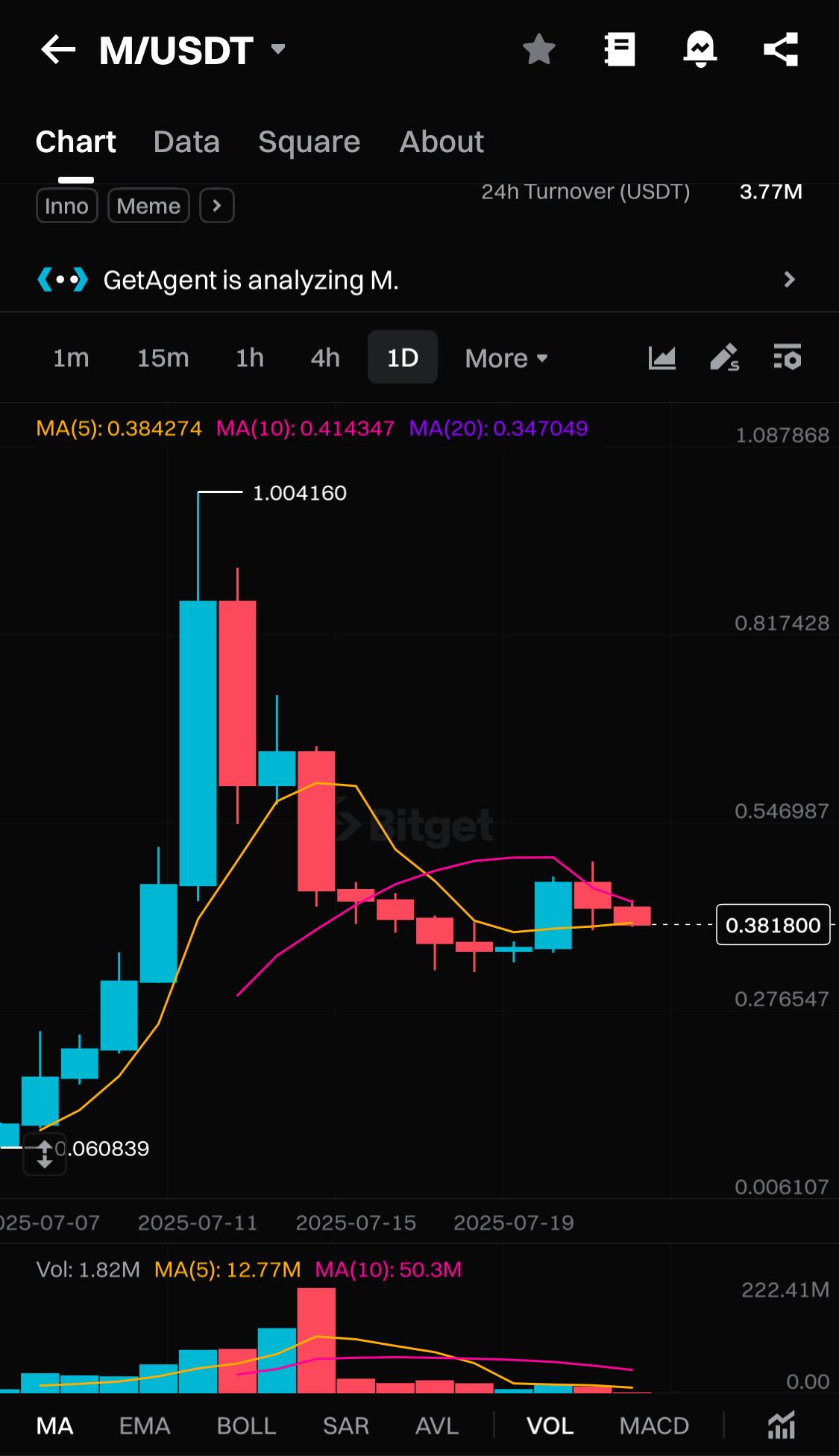Open the About tab
Screen dimensions: 839x1456
[x=442, y=142]
